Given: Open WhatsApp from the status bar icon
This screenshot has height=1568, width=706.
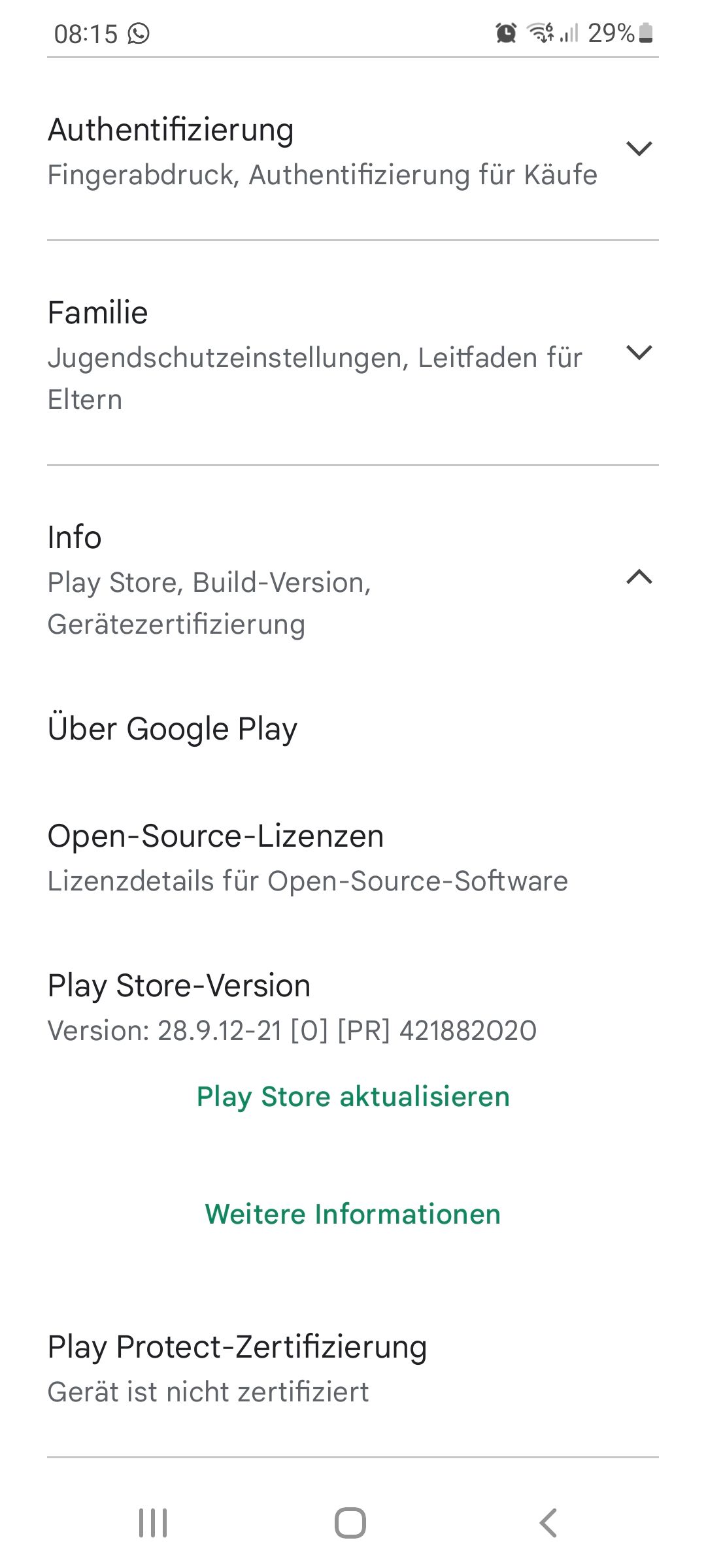Looking at the screenshot, I should (x=139, y=33).
